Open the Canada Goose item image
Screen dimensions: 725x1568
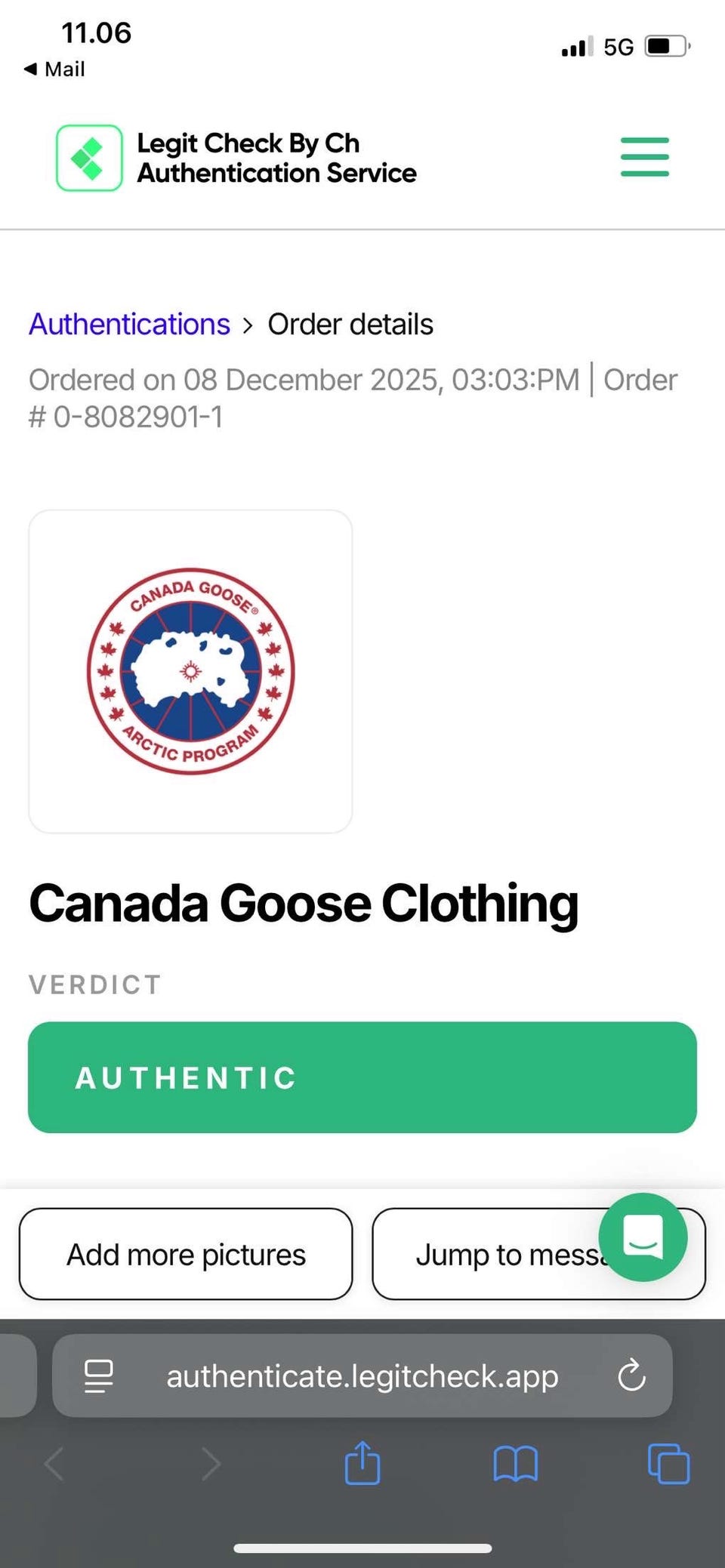pyautogui.click(x=190, y=671)
